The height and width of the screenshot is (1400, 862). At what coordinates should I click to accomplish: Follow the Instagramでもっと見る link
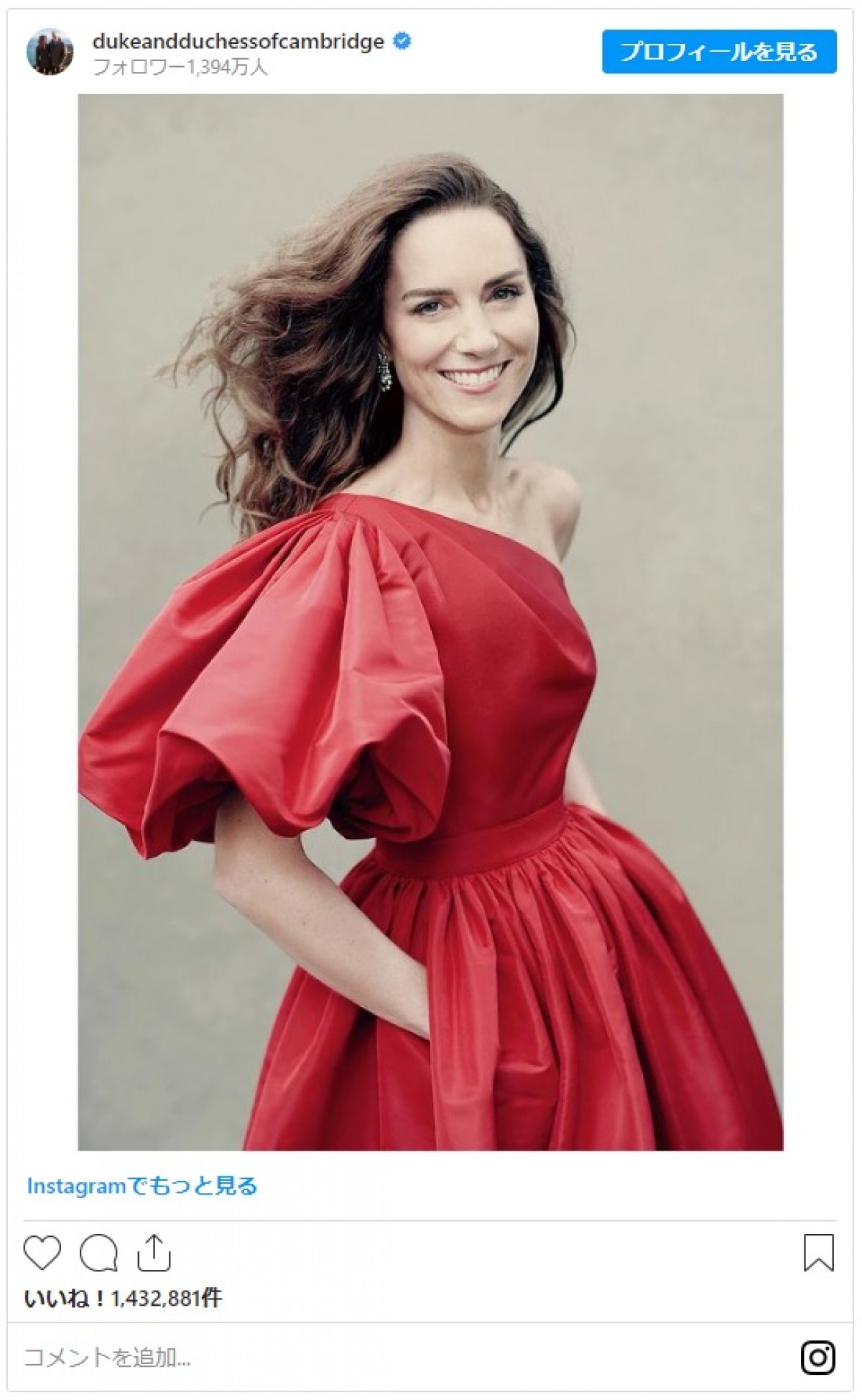click(x=142, y=1186)
